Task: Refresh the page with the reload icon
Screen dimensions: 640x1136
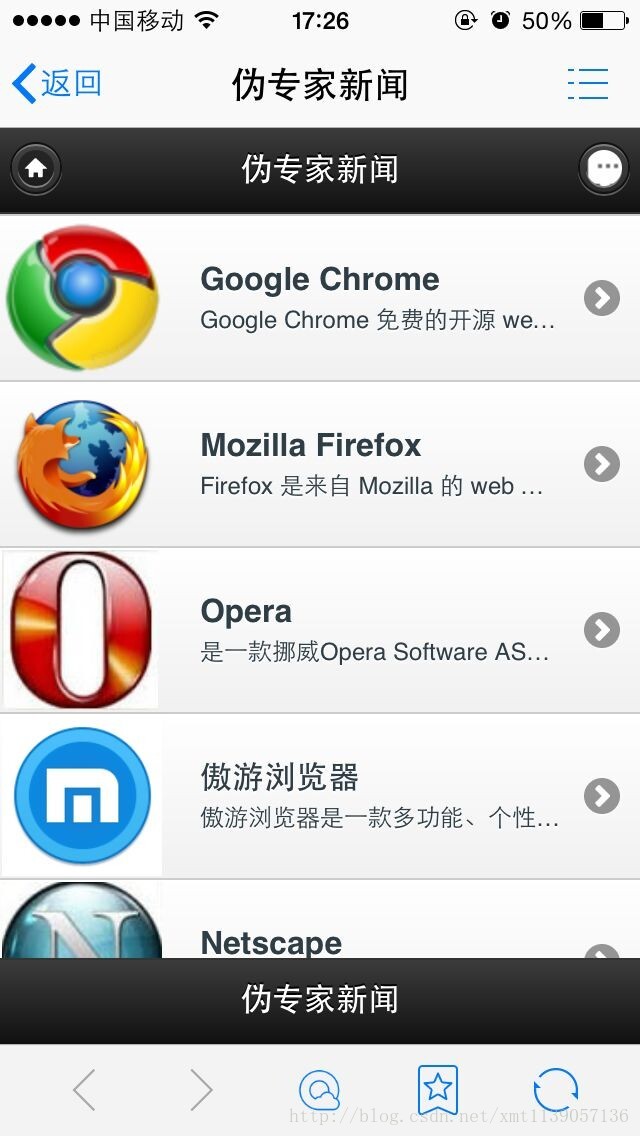Action: (x=555, y=1089)
